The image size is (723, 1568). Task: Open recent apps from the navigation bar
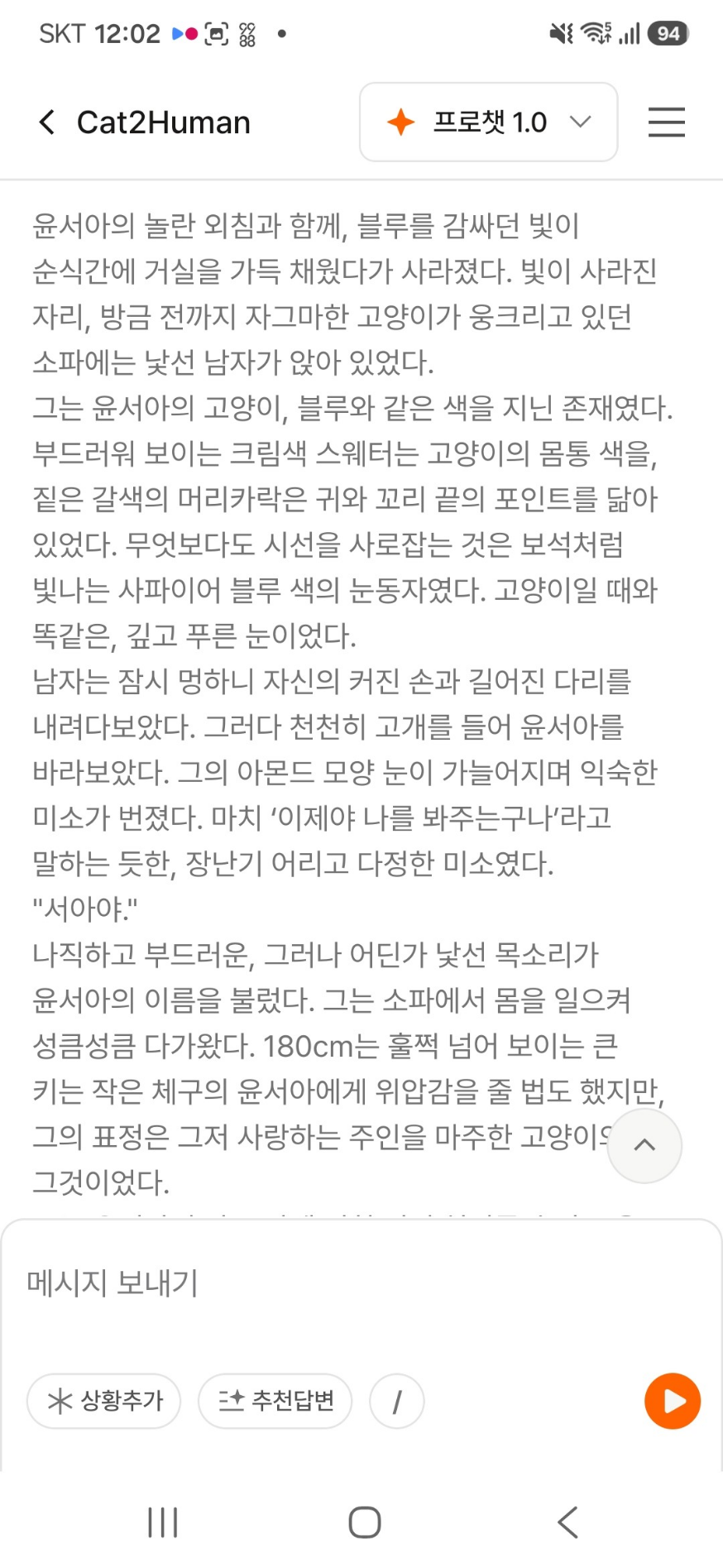coord(162,1522)
